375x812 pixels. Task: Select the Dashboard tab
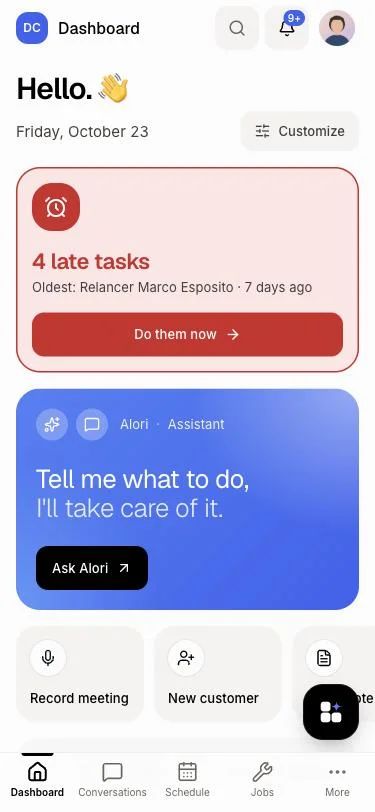[37, 781]
